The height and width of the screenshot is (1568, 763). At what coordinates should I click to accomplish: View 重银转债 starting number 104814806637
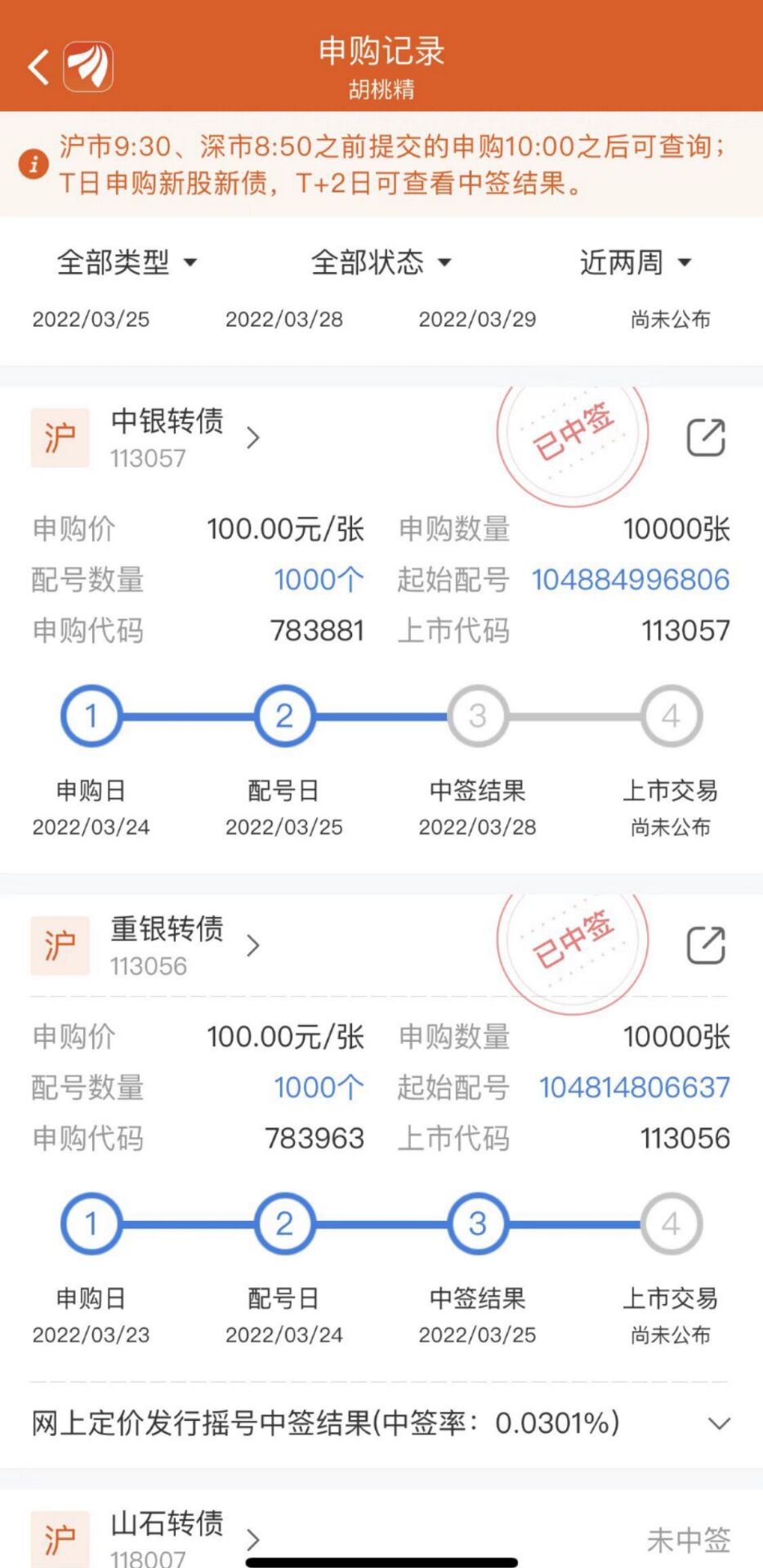[634, 1088]
